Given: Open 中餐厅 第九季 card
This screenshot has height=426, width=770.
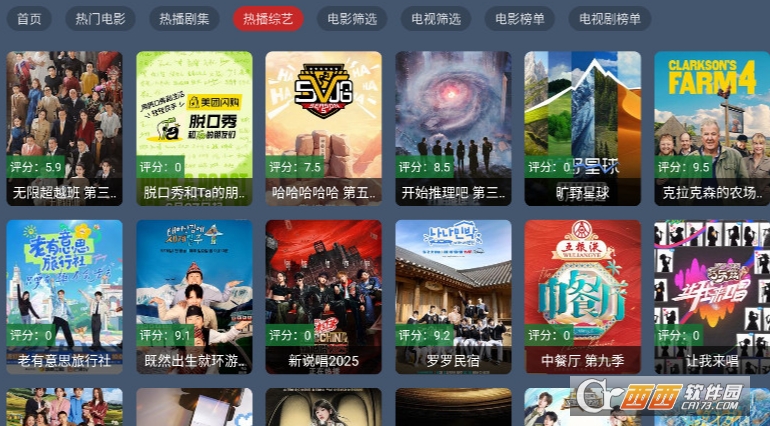Looking at the screenshot, I should 582,296.
